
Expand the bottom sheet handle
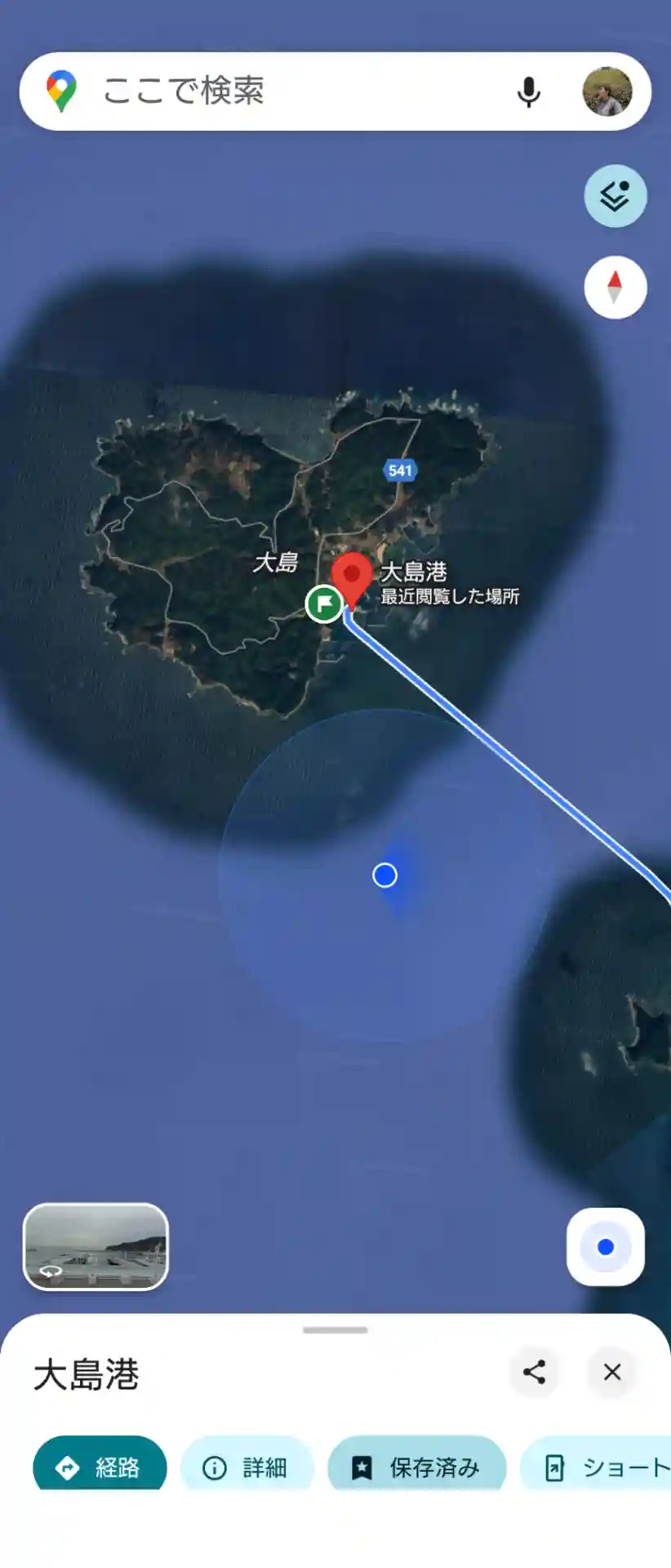click(x=335, y=1330)
